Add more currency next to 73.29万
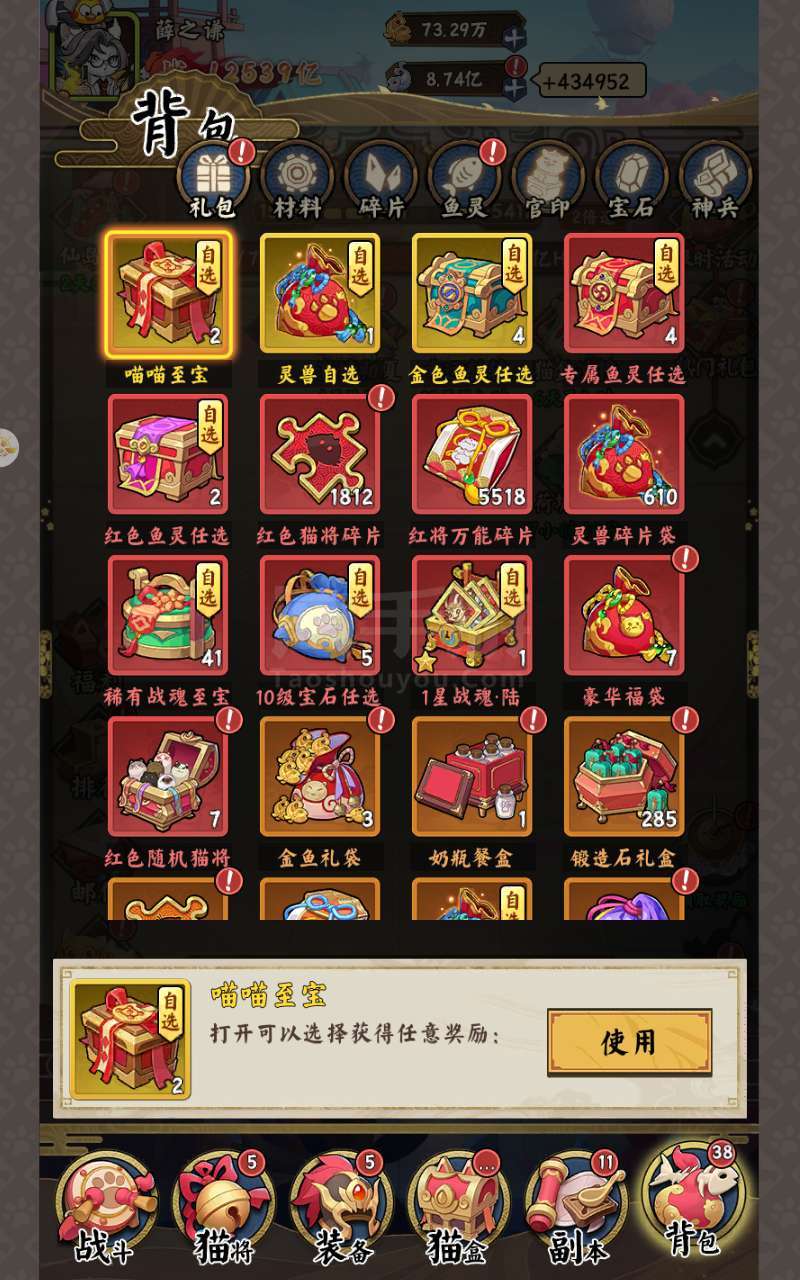This screenshot has width=800, height=1280. tap(514, 40)
